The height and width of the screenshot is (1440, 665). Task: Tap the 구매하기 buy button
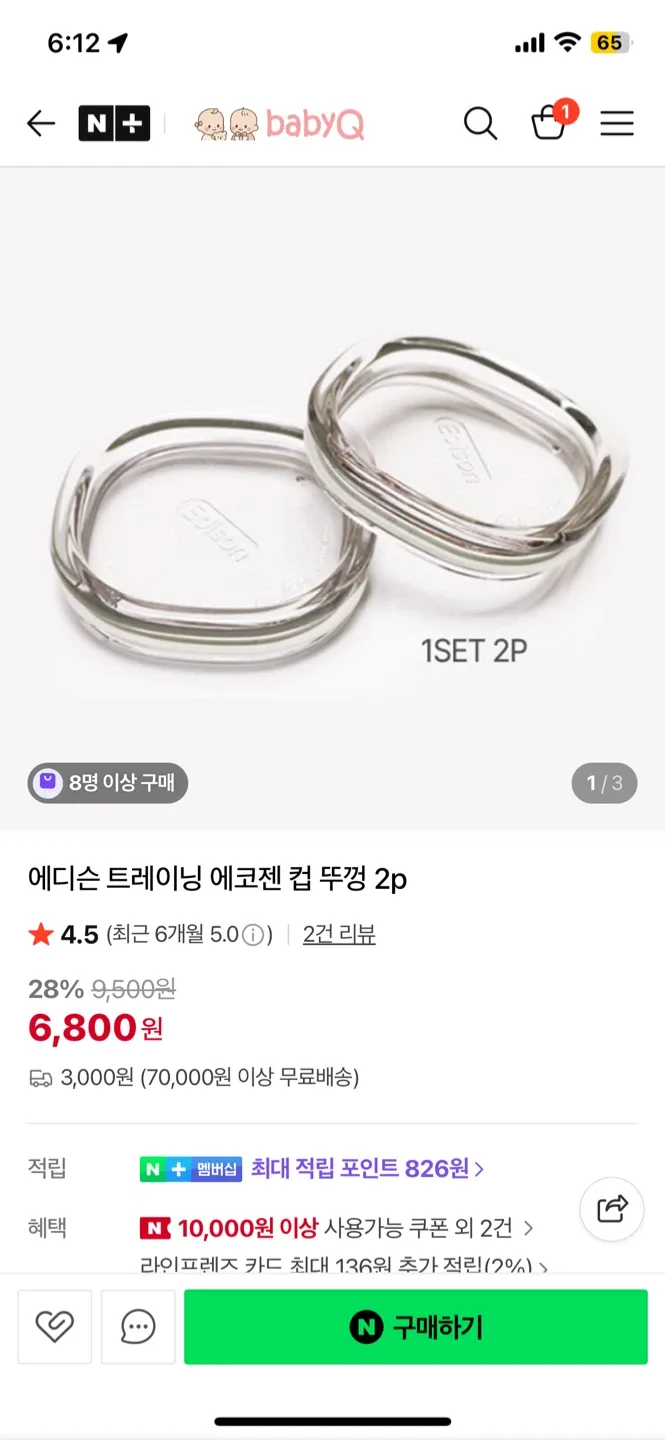point(416,1327)
